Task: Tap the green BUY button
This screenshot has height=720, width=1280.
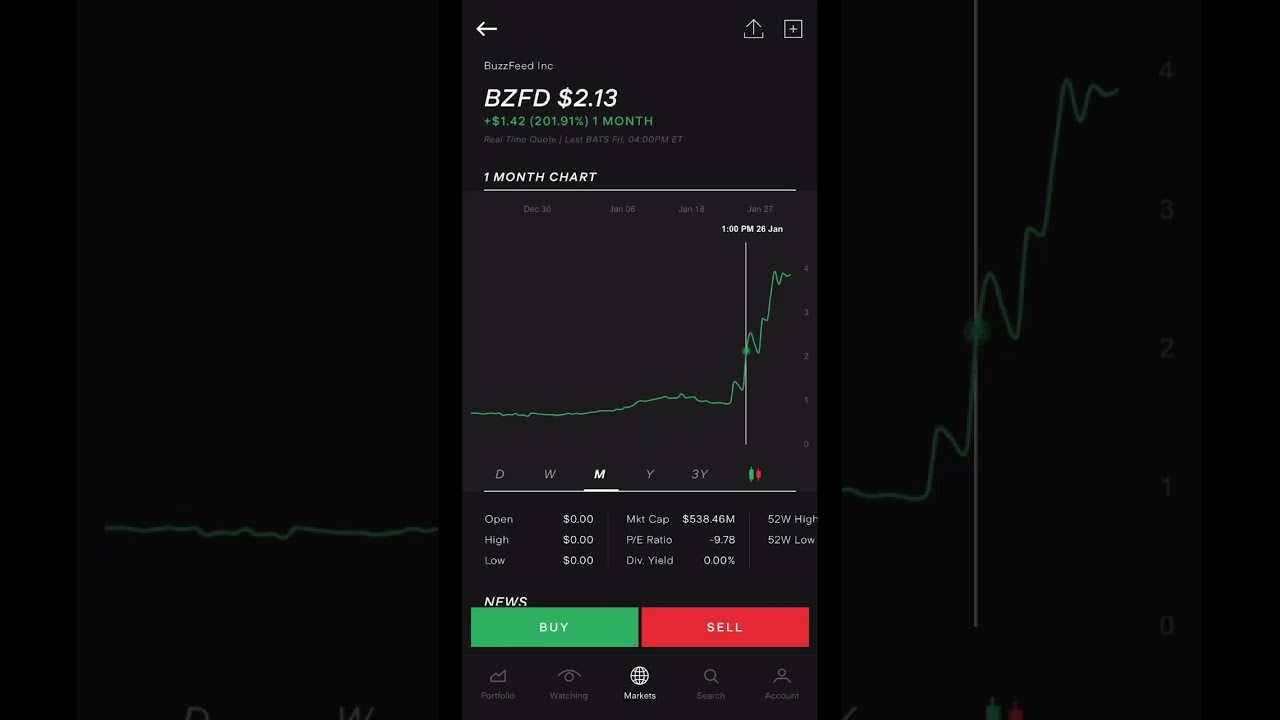Action: pyautogui.click(x=554, y=627)
